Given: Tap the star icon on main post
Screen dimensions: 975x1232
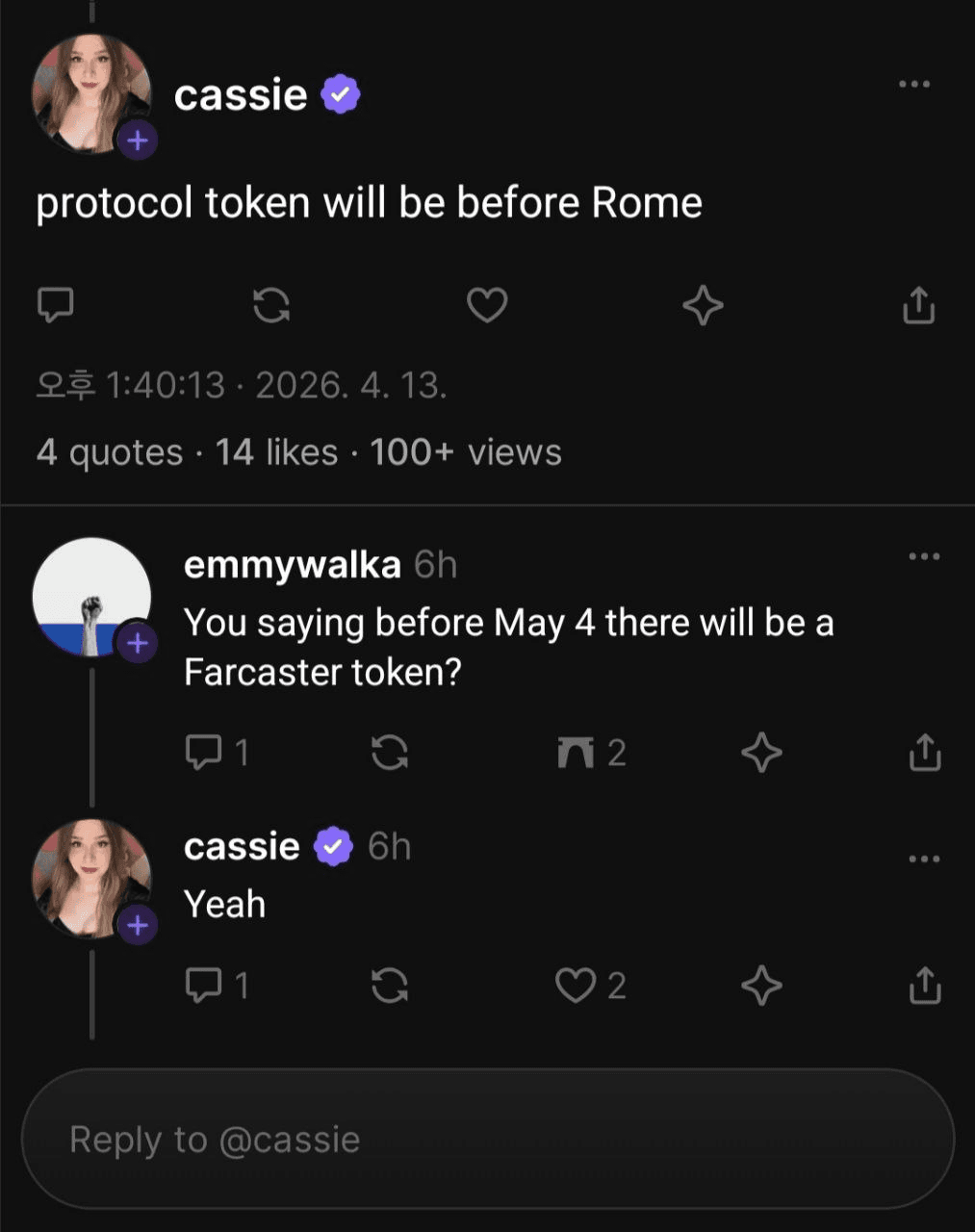Looking at the screenshot, I should click(703, 306).
